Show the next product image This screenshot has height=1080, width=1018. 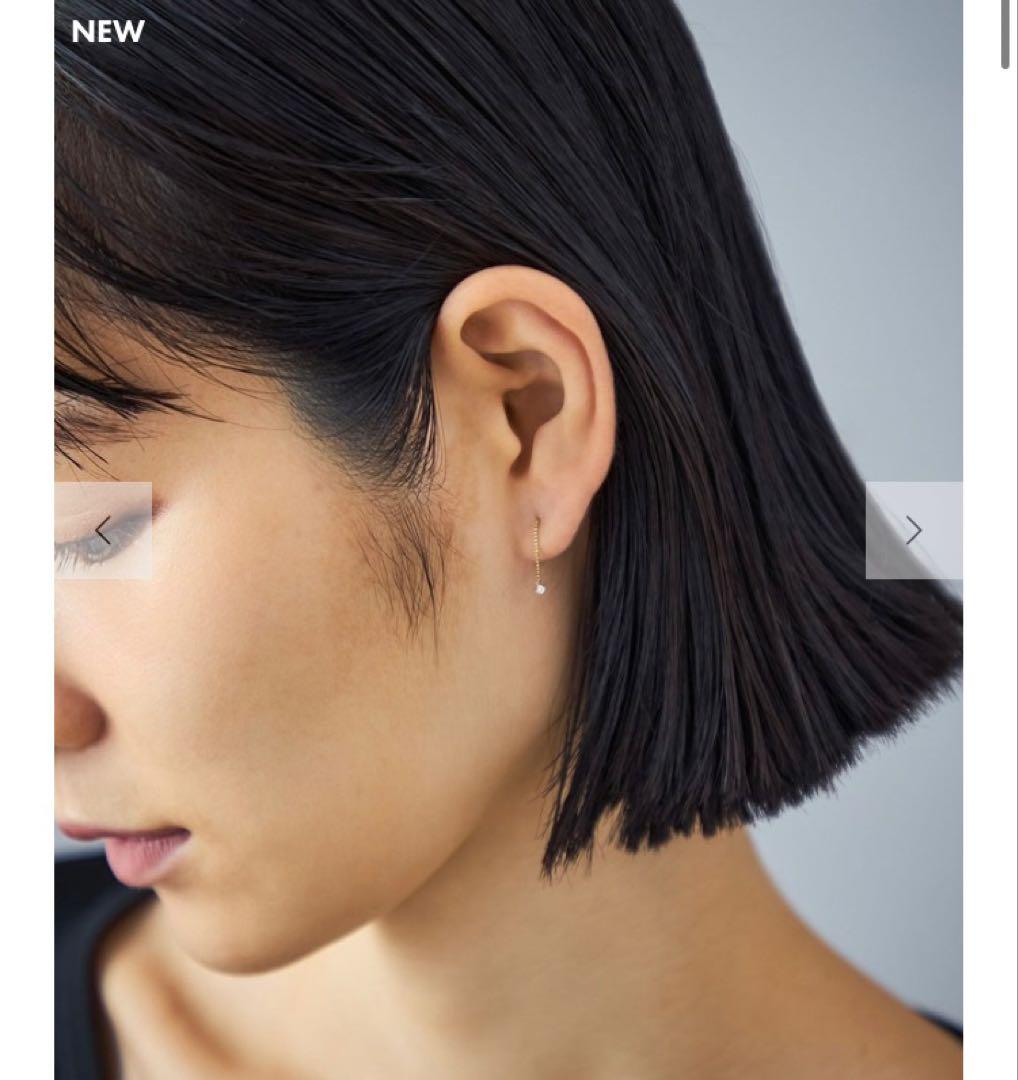(x=913, y=531)
